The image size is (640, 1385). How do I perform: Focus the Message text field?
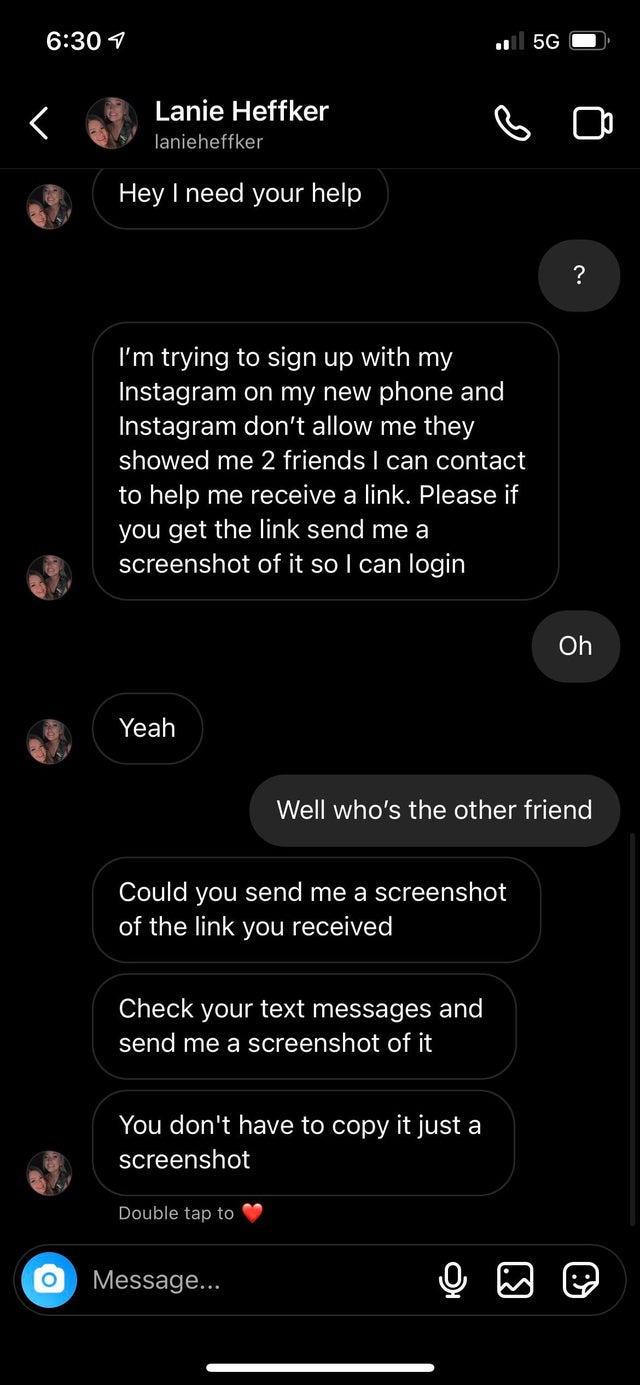[250, 1280]
